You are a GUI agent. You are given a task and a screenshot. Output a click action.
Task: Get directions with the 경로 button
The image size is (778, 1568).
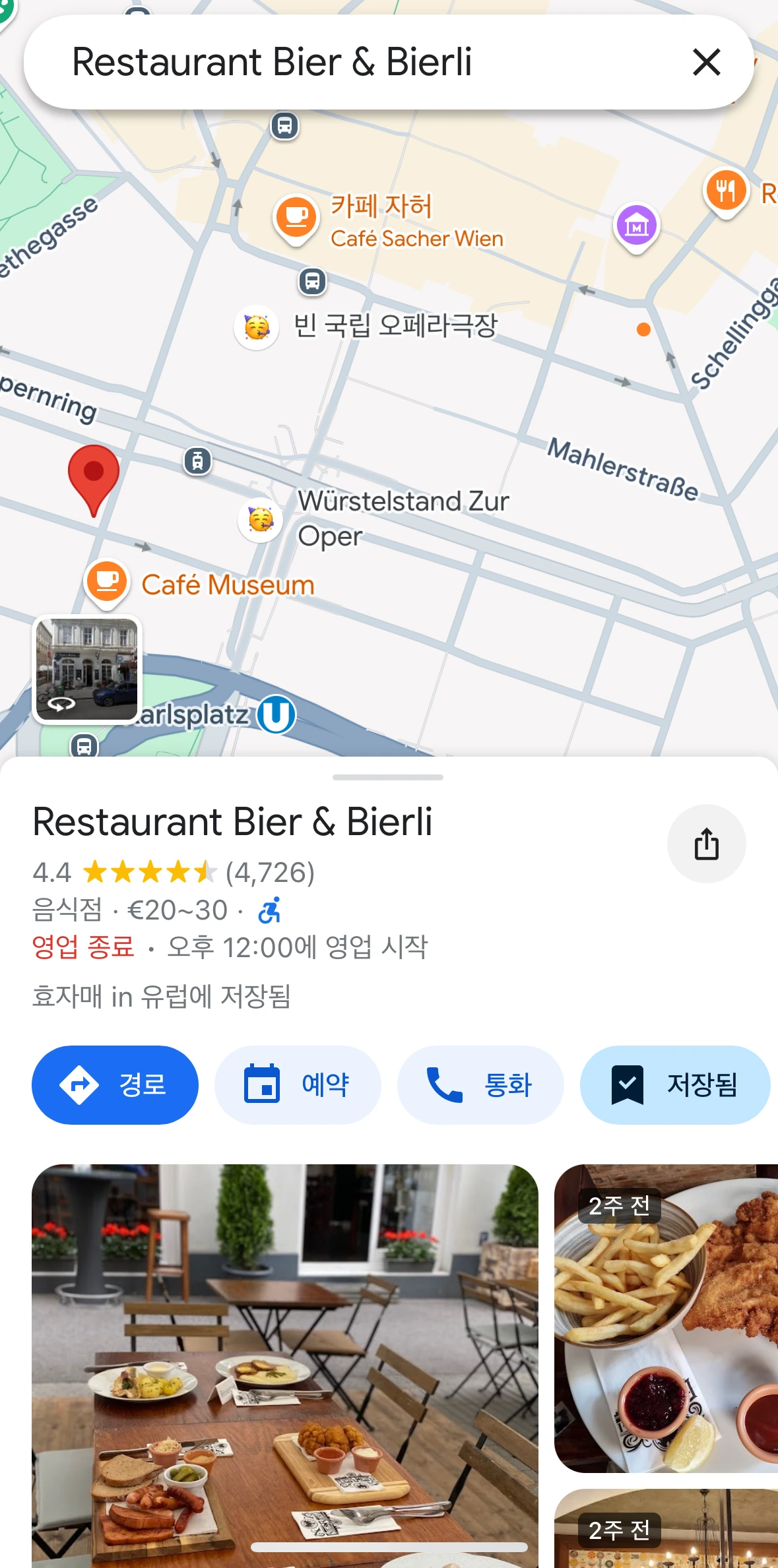(x=115, y=1084)
